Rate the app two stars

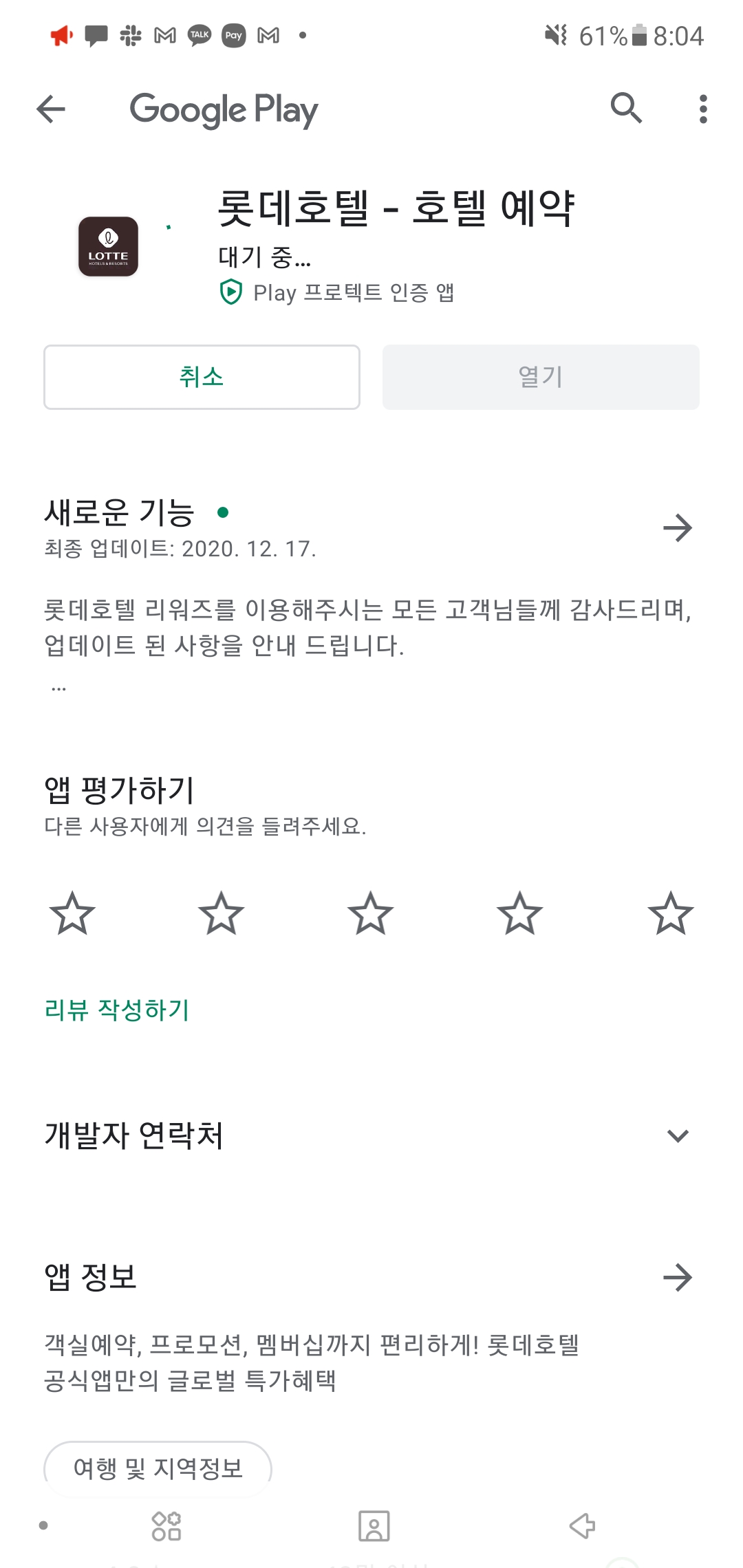click(221, 913)
